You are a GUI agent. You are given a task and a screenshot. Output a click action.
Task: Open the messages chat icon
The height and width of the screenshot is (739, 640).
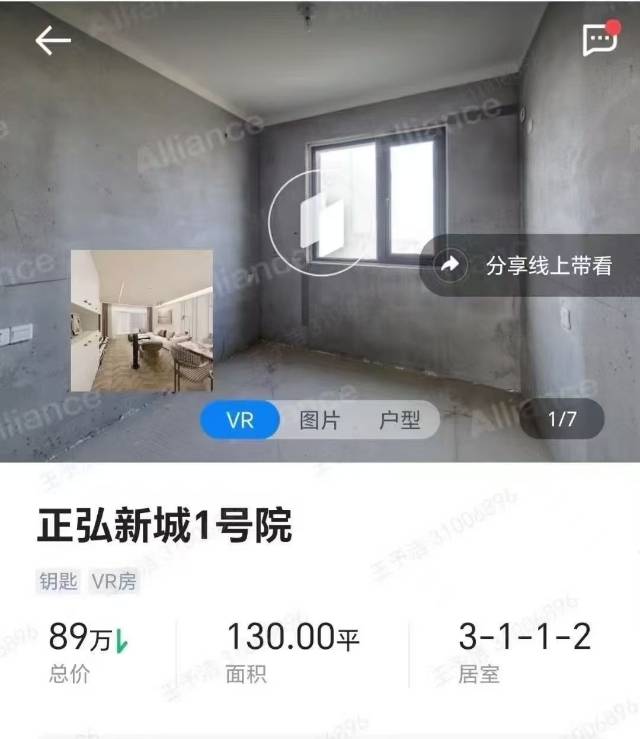pos(599,39)
